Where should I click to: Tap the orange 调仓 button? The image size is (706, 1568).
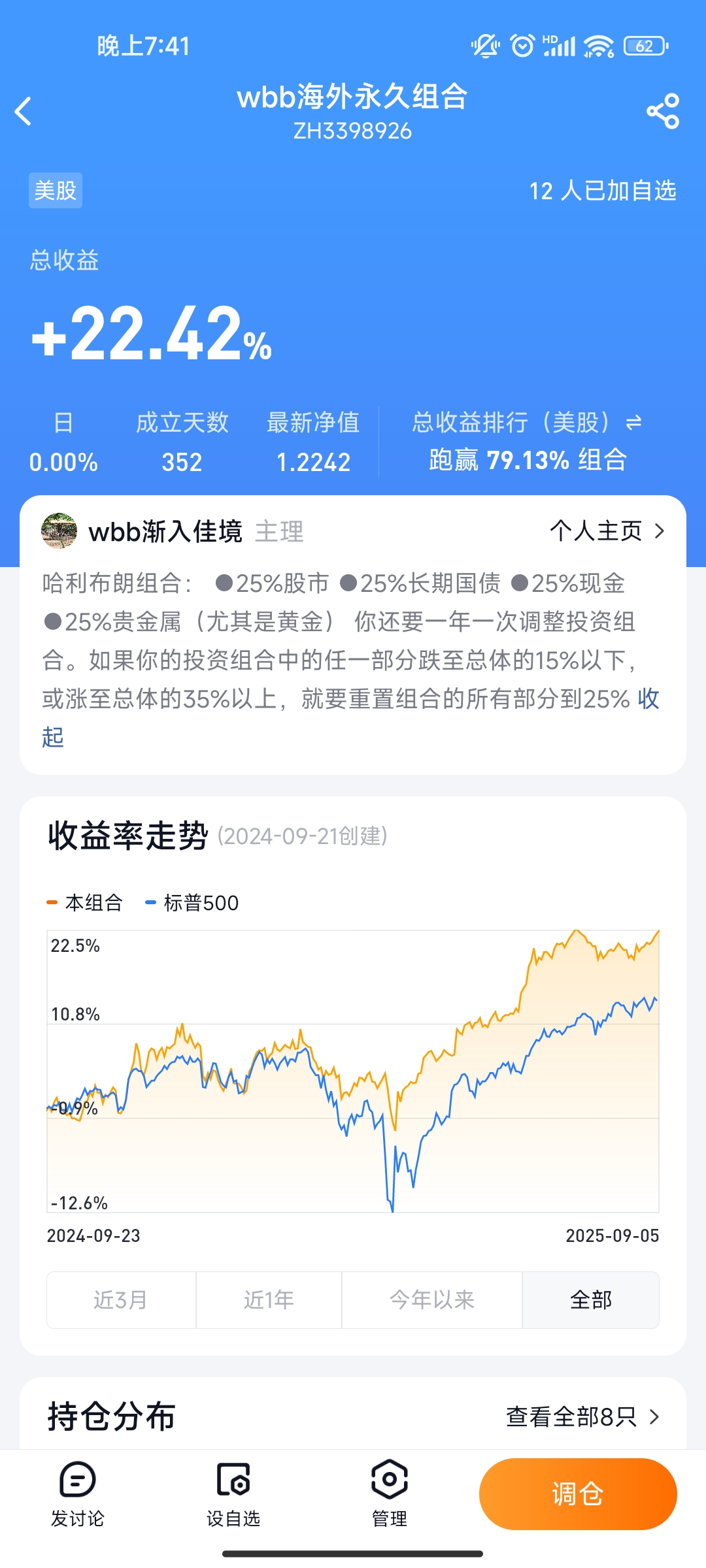click(x=578, y=1494)
